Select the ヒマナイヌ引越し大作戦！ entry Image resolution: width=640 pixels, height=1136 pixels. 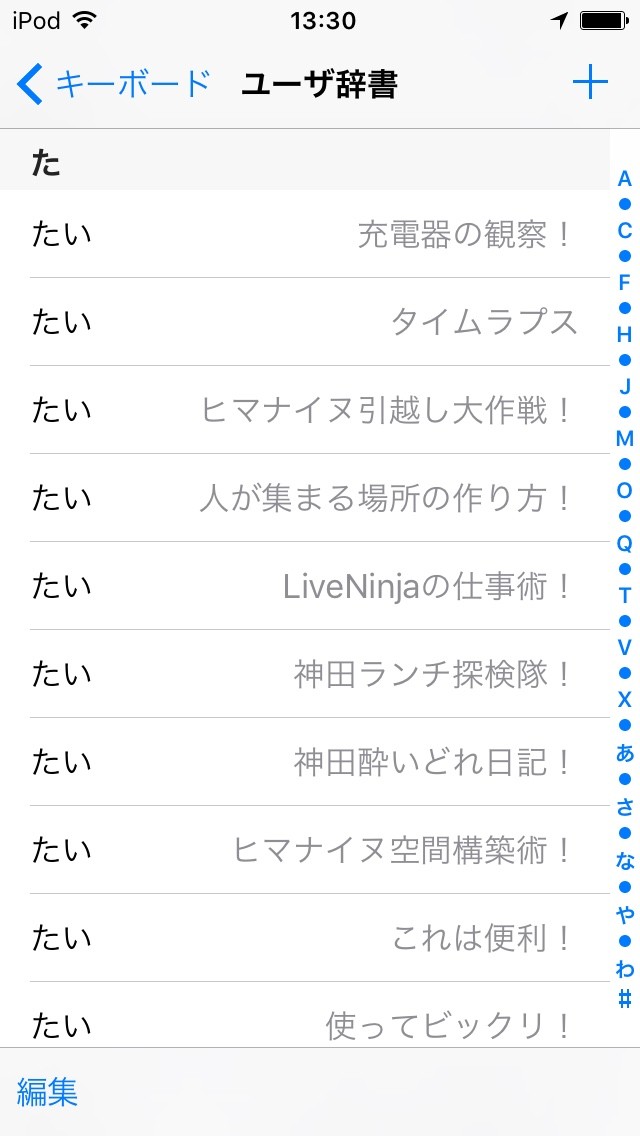pos(305,410)
